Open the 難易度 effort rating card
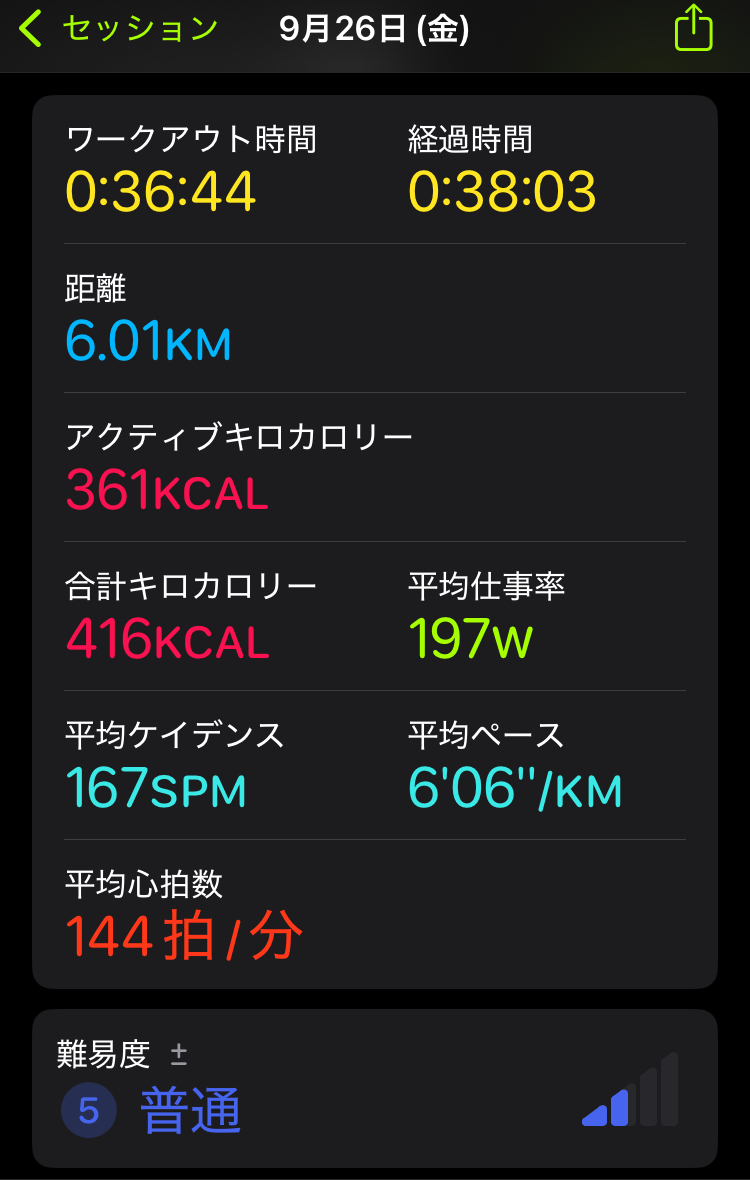This screenshot has width=750, height=1180. coord(374,1088)
